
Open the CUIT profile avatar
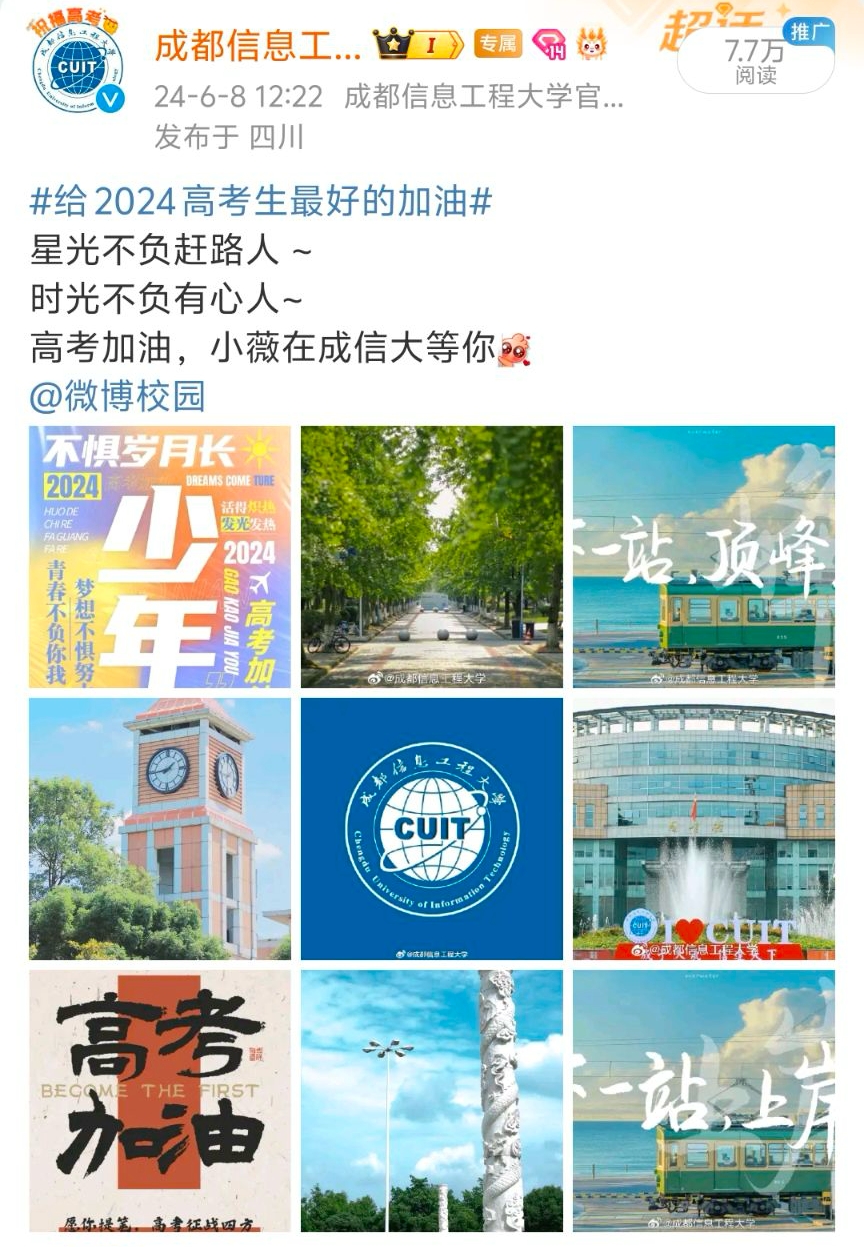pyautogui.click(x=77, y=68)
